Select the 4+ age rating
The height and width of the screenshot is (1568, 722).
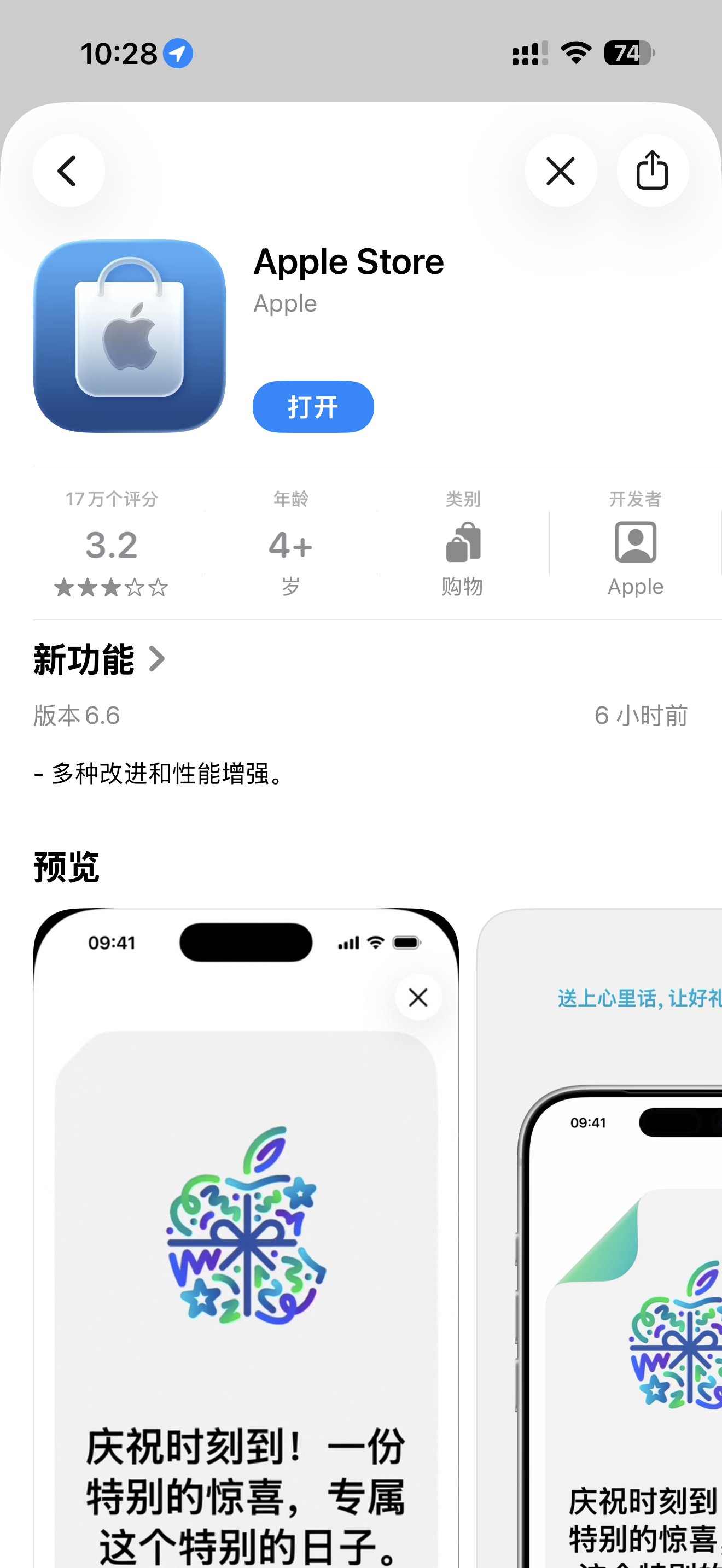point(290,546)
